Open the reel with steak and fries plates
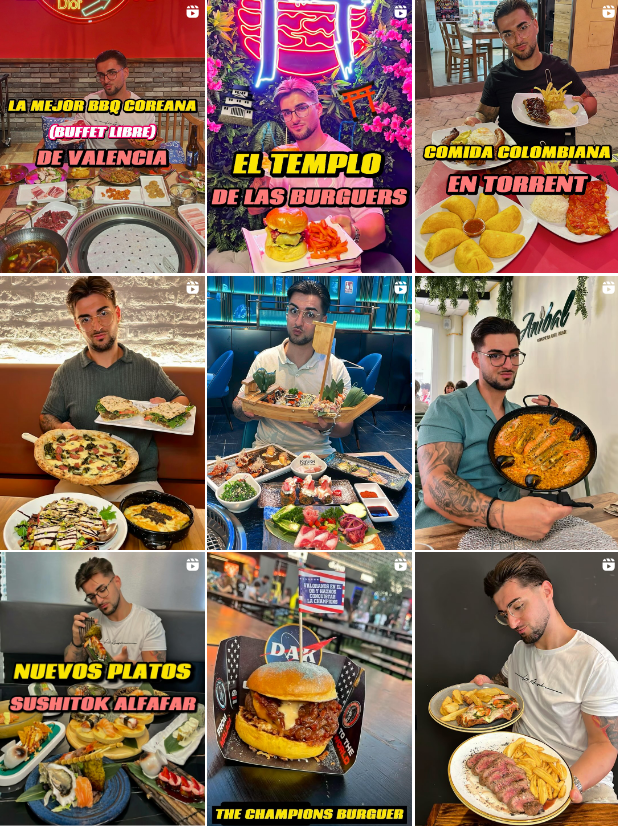Viewport: 618px width, 826px height. [x=516, y=688]
